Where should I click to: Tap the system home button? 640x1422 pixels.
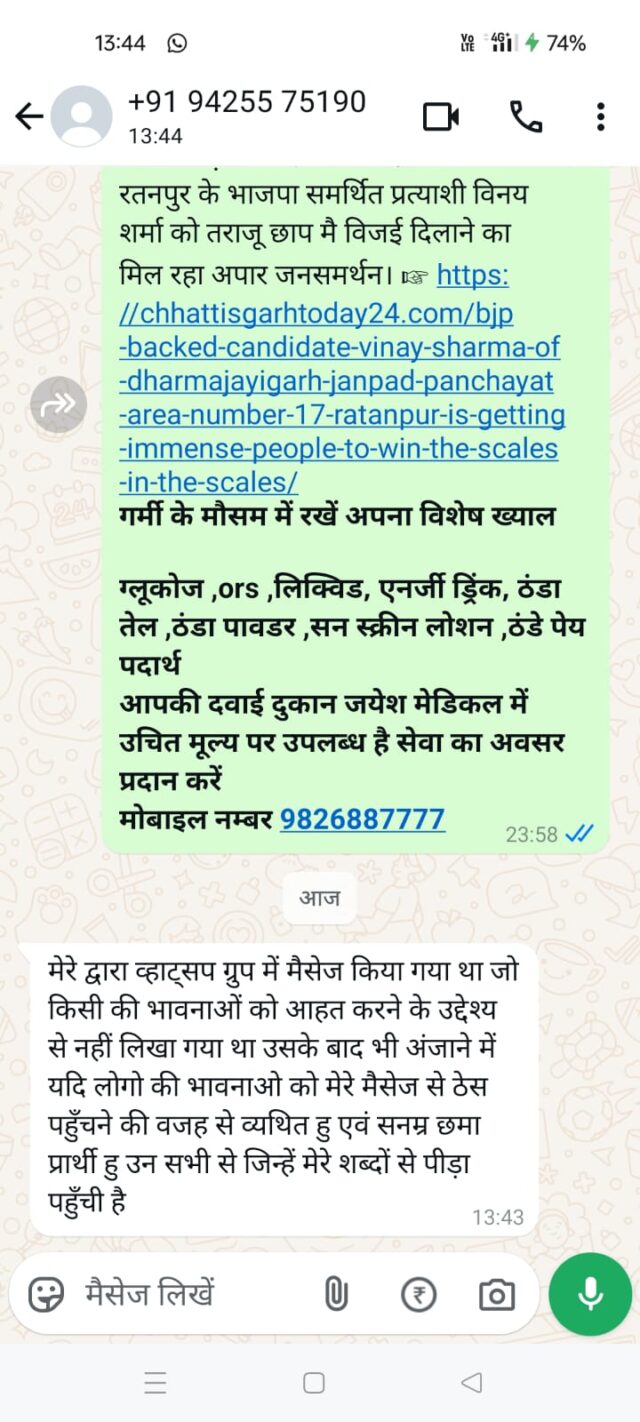pyautogui.click(x=314, y=1383)
